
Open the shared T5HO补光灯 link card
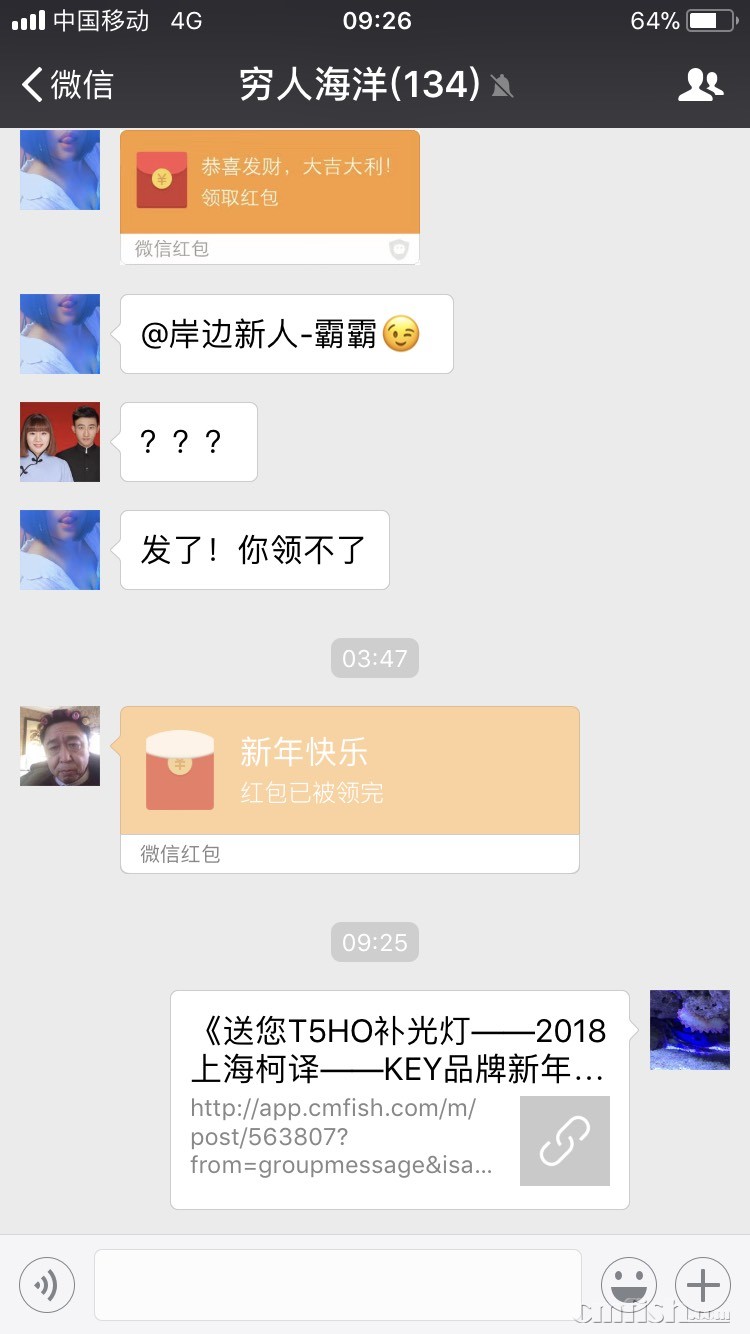(x=400, y=1099)
